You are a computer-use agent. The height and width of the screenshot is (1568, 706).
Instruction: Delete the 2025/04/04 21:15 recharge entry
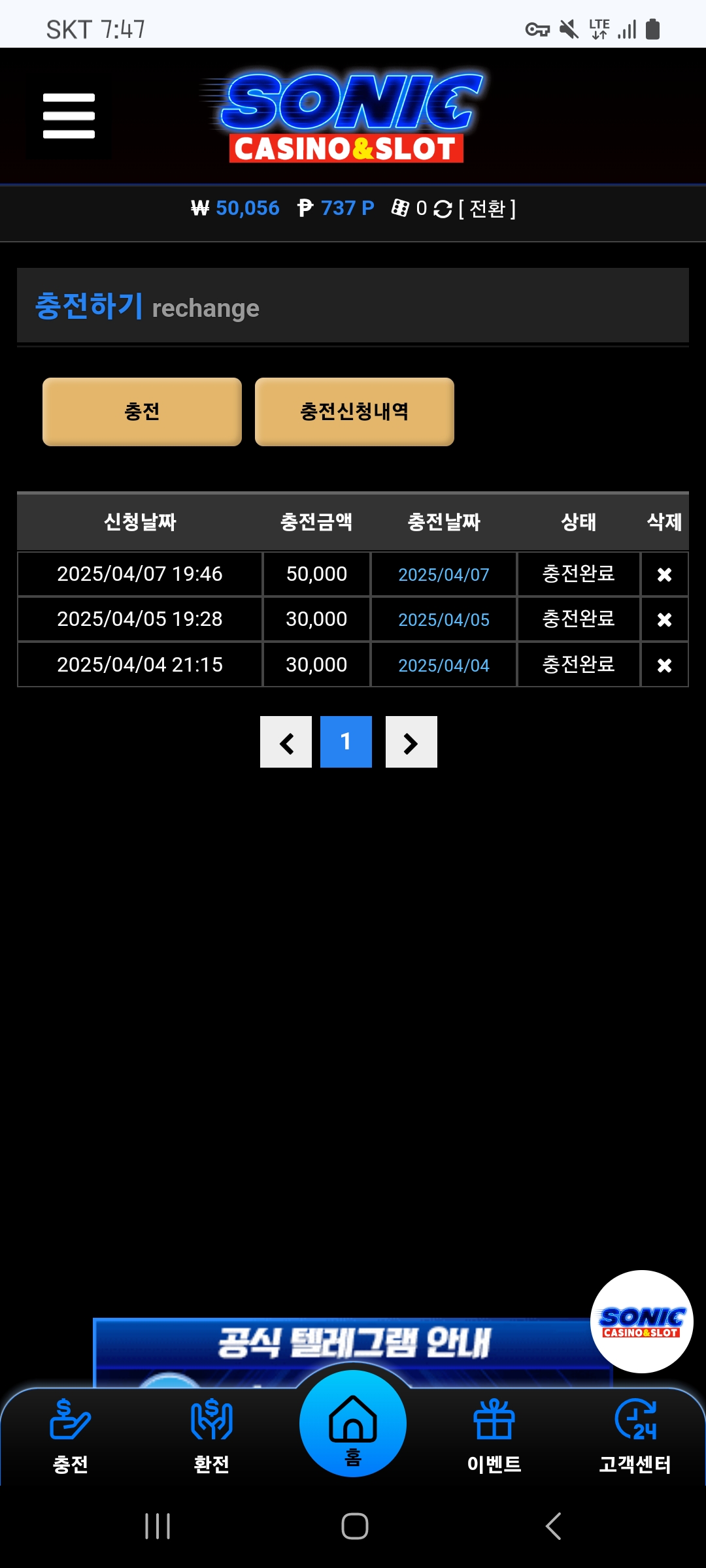coord(664,665)
